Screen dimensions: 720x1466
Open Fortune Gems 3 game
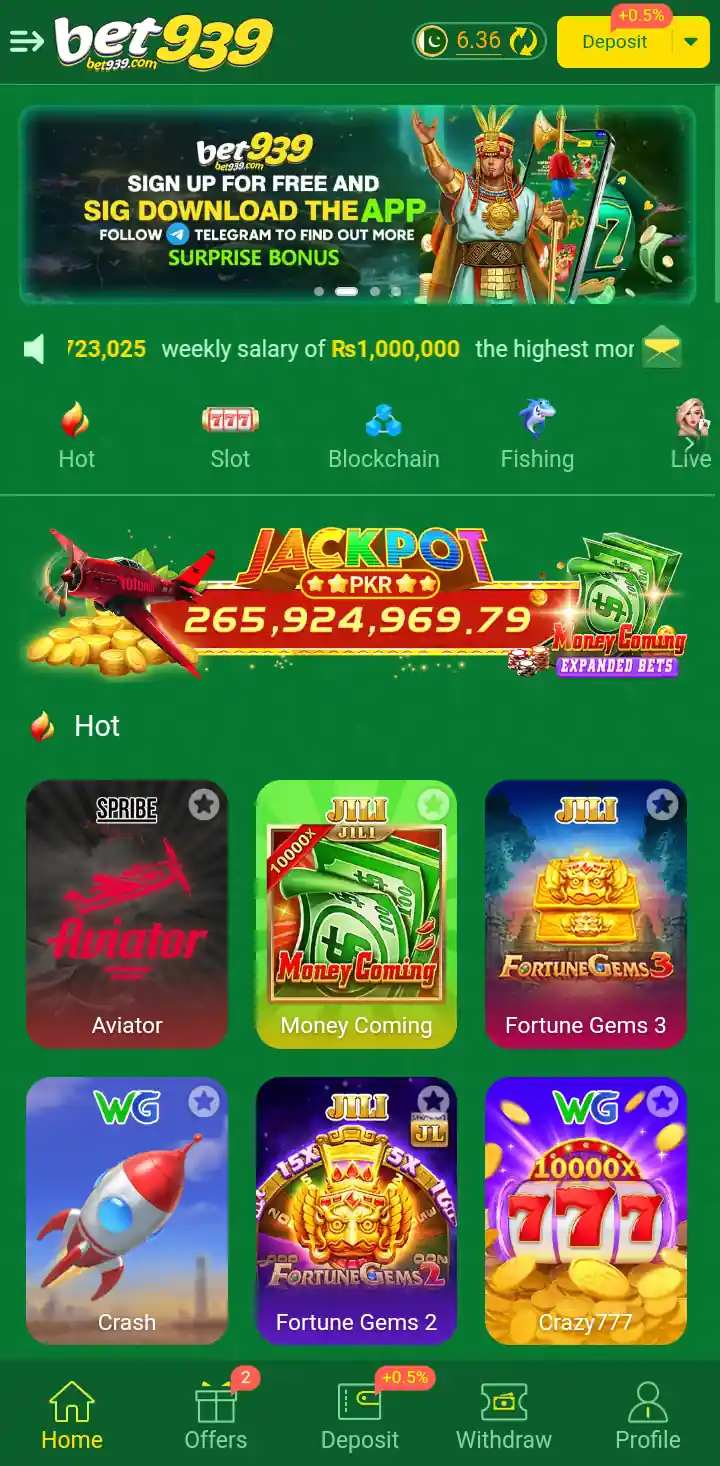(586, 914)
